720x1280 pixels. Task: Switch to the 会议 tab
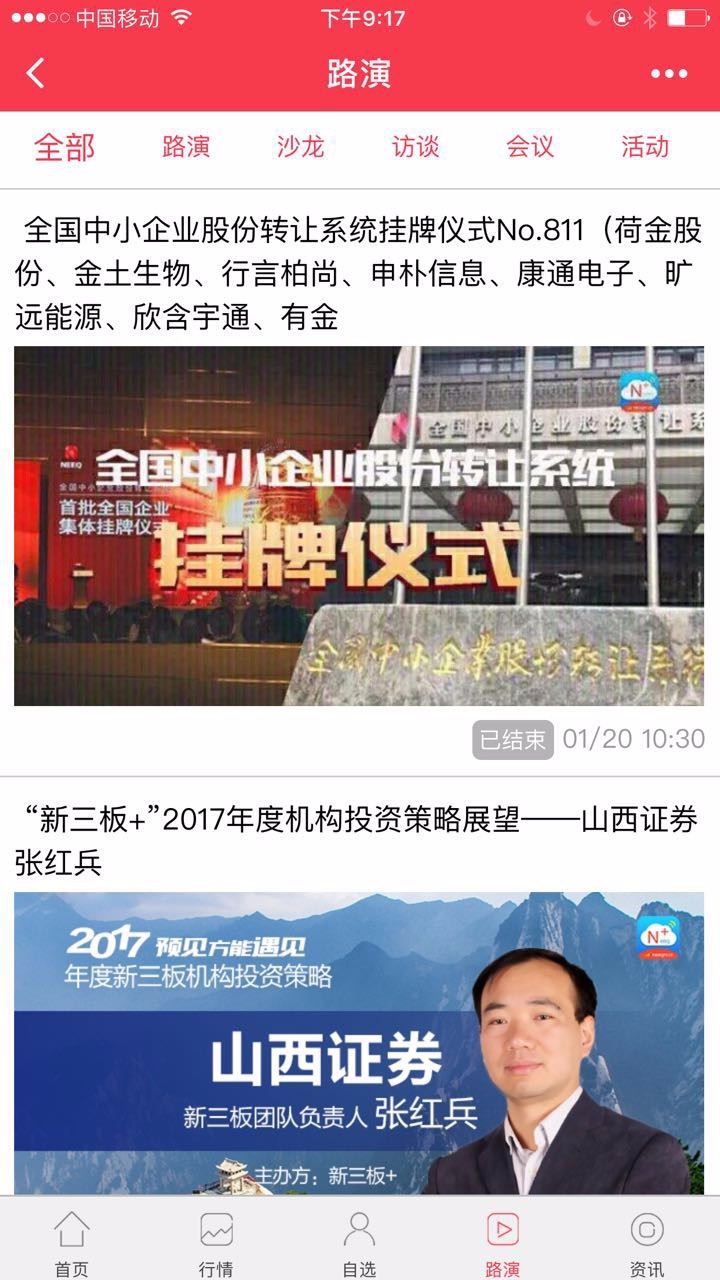tap(530, 147)
